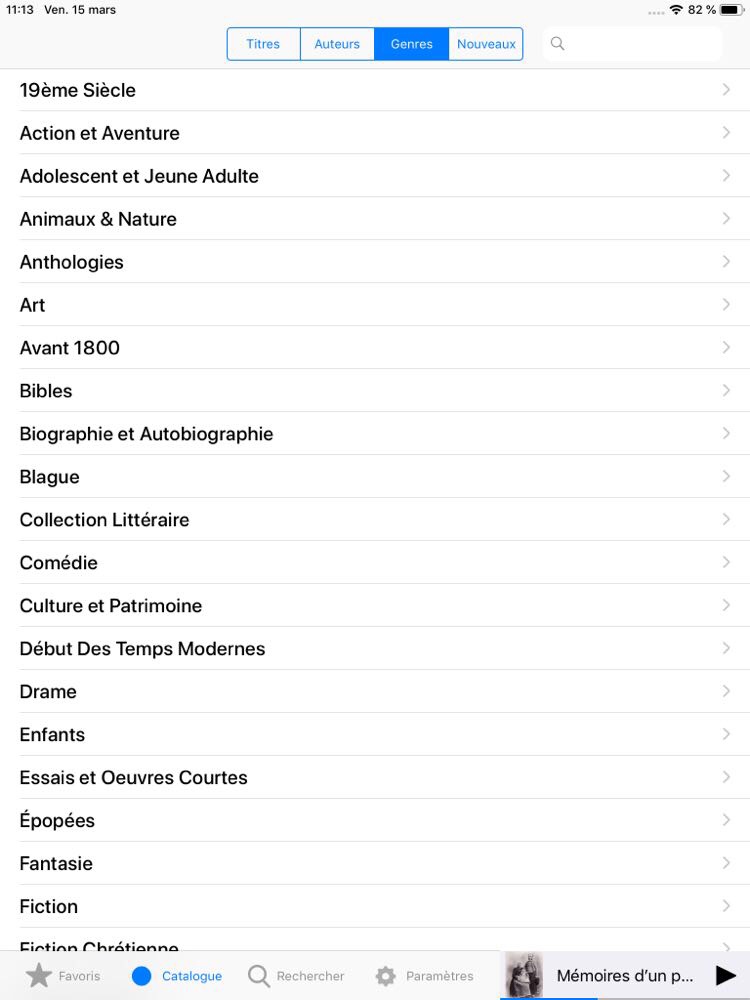The image size is (750, 1000).
Task: Select the Nouveaux segment
Action: point(486,44)
